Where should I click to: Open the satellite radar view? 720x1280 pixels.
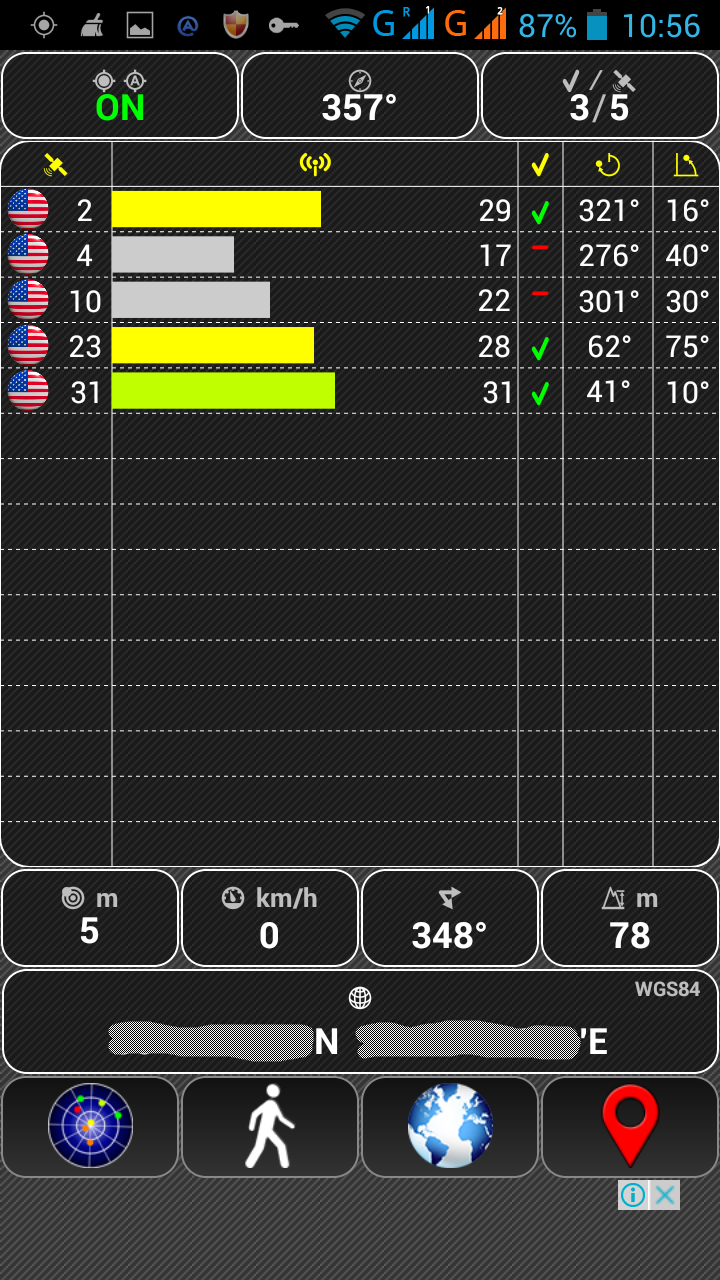[x=90, y=1127]
